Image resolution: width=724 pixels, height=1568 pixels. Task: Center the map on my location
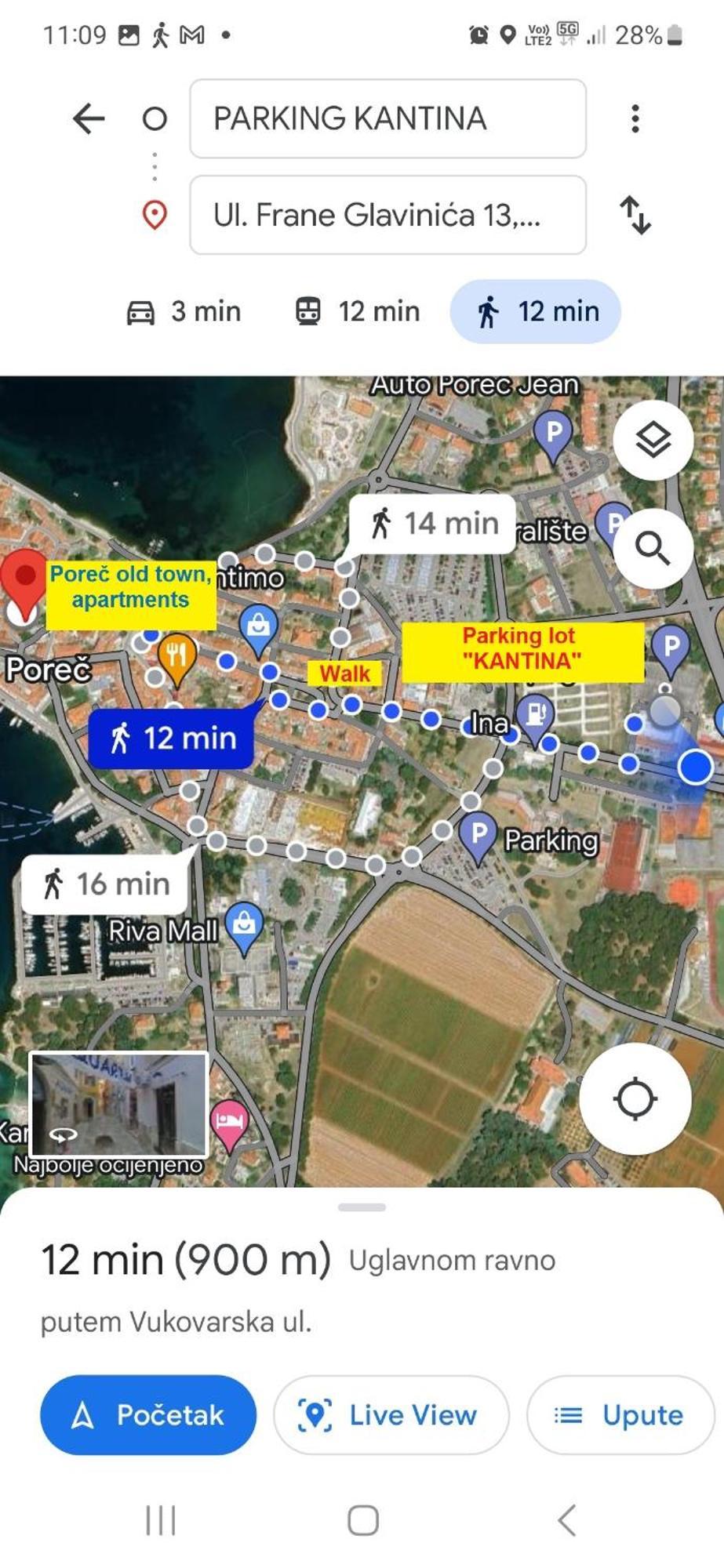point(635,1098)
